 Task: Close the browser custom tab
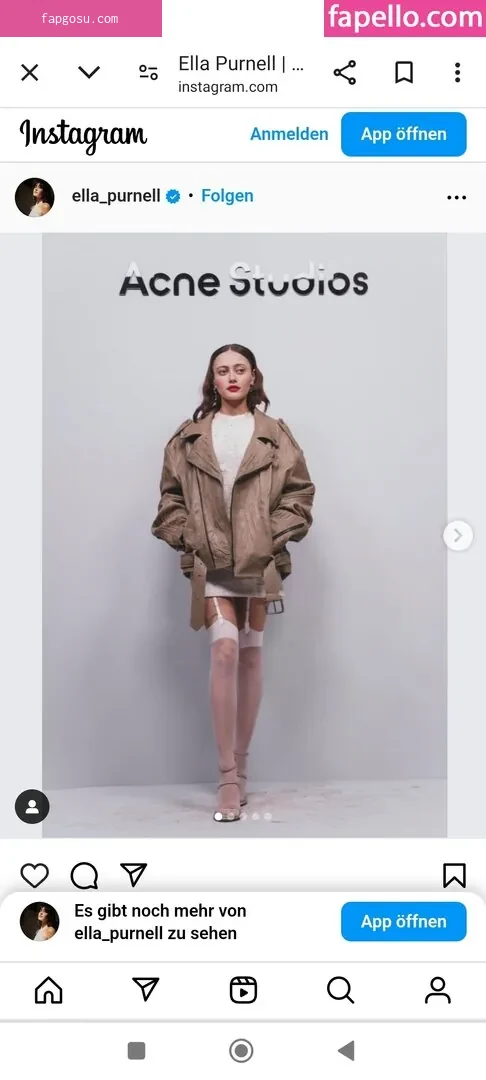pyautogui.click(x=30, y=72)
